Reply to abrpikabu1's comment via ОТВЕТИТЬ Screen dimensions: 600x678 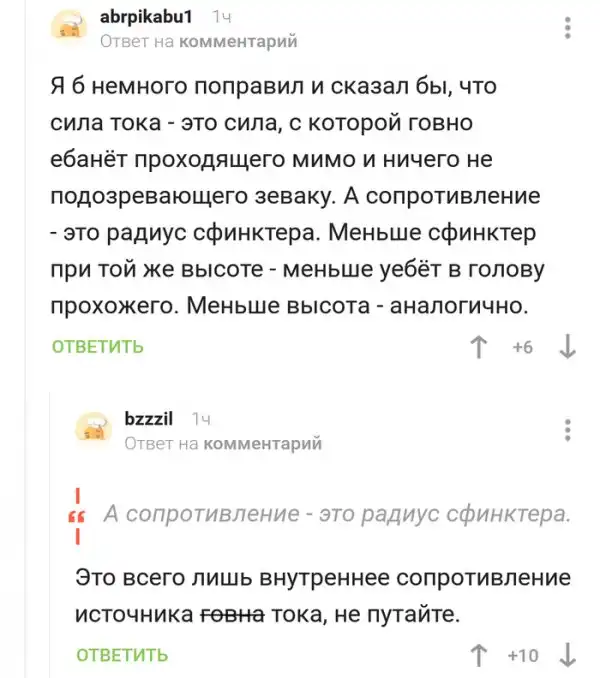pyautogui.click(x=97, y=347)
